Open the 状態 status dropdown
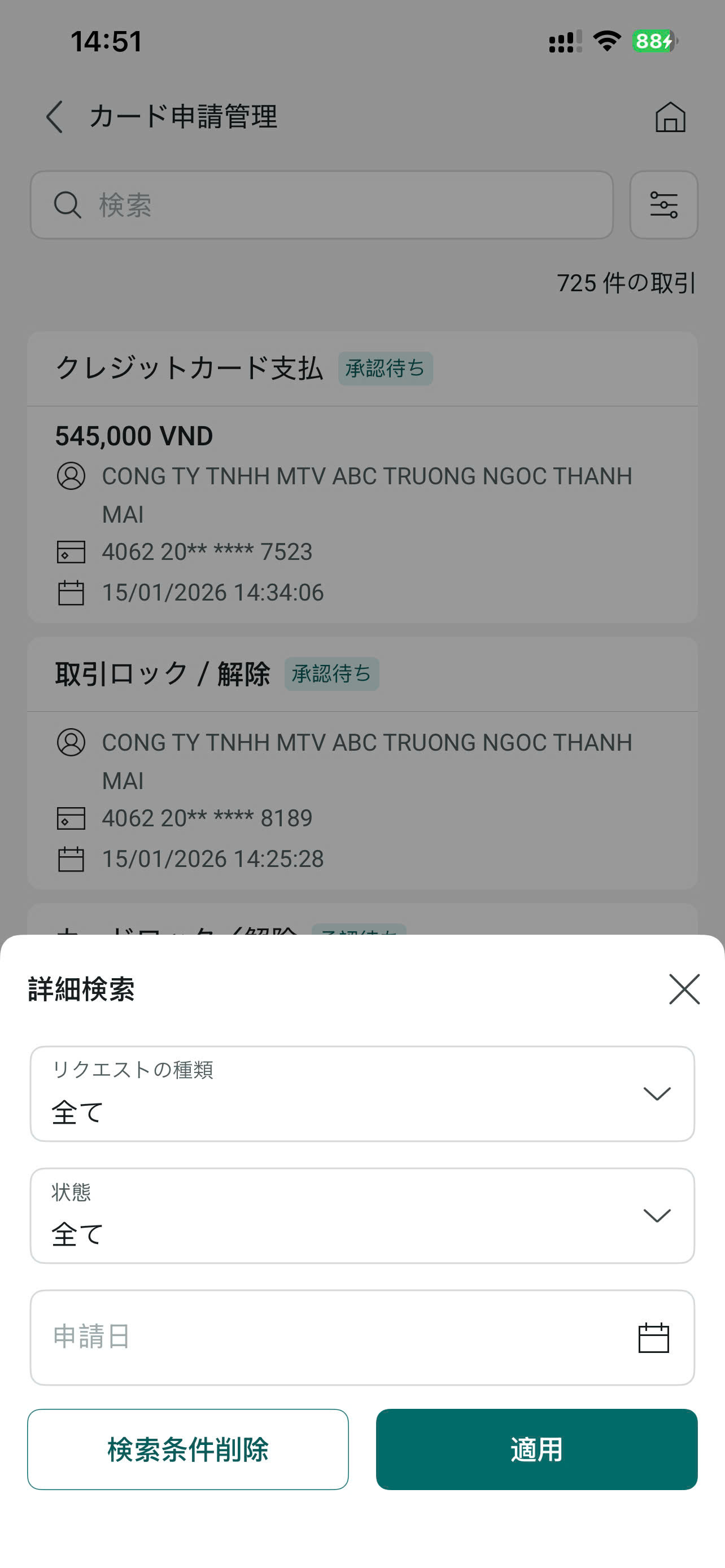The width and height of the screenshot is (725, 1568). point(362,1216)
